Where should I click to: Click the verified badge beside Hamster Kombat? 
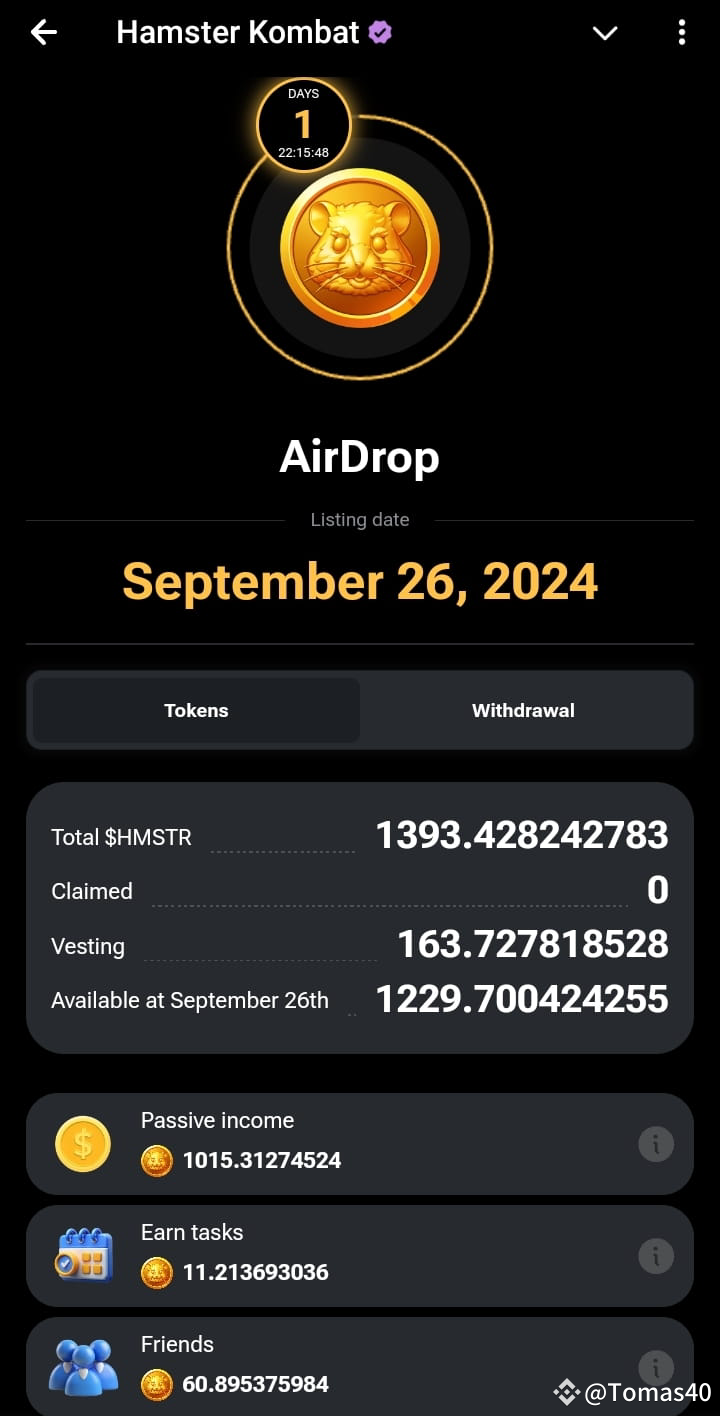380,32
